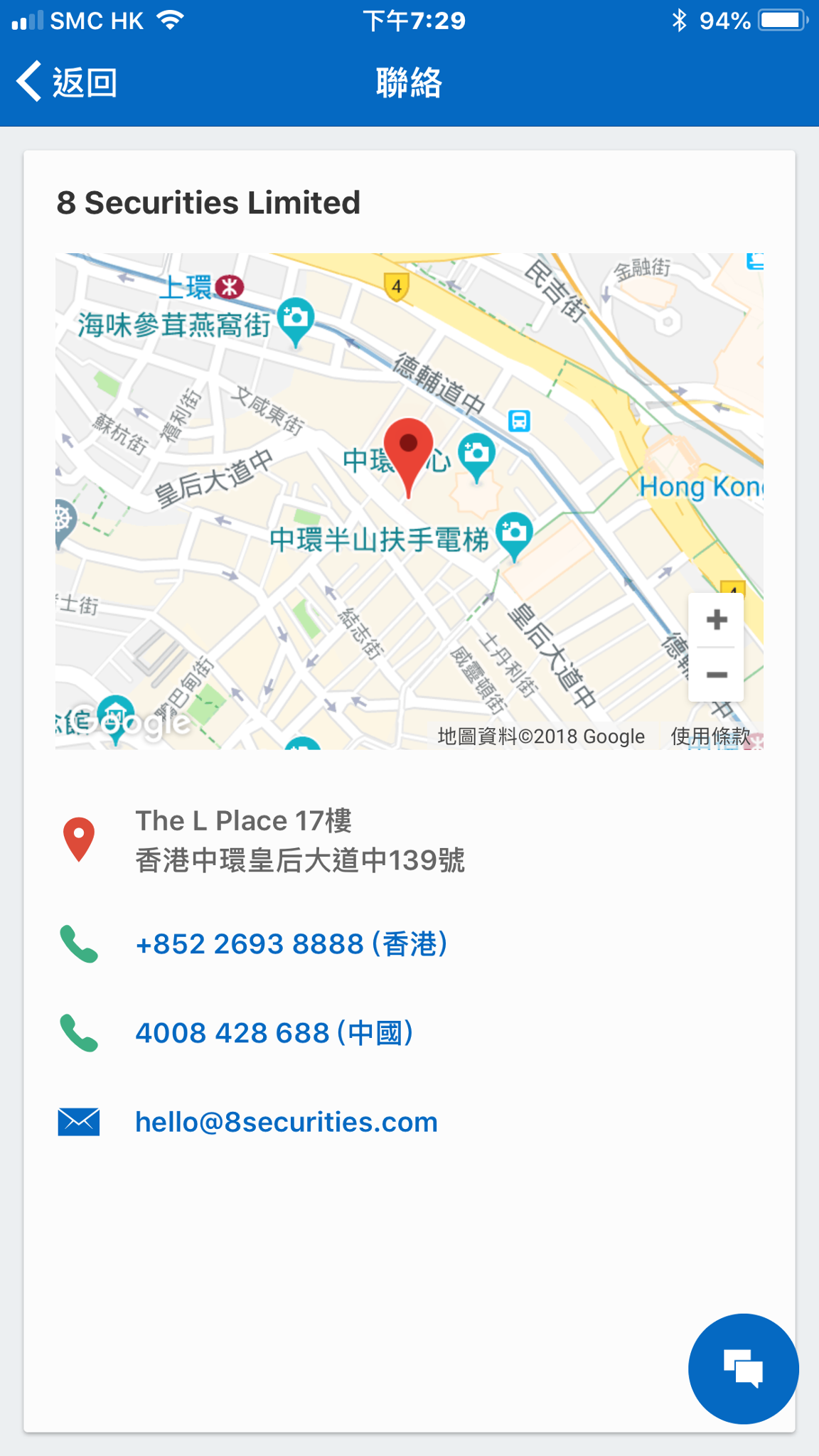This screenshot has height=1456, width=819.
Task: Zoom in on the map
Action: click(717, 620)
